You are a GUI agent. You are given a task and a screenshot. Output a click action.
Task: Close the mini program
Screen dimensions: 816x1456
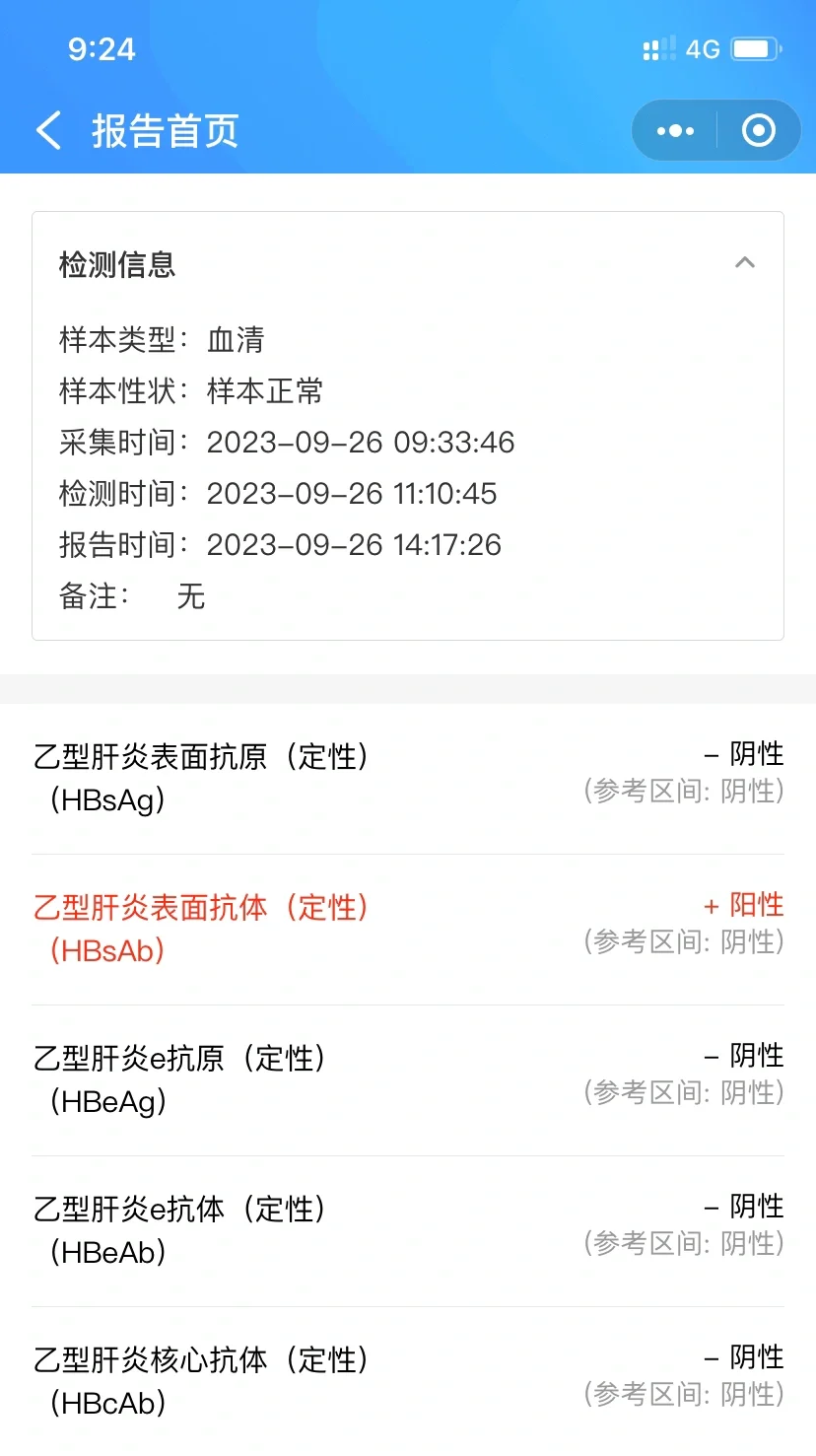pyautogui.click(x=758, y=131)
